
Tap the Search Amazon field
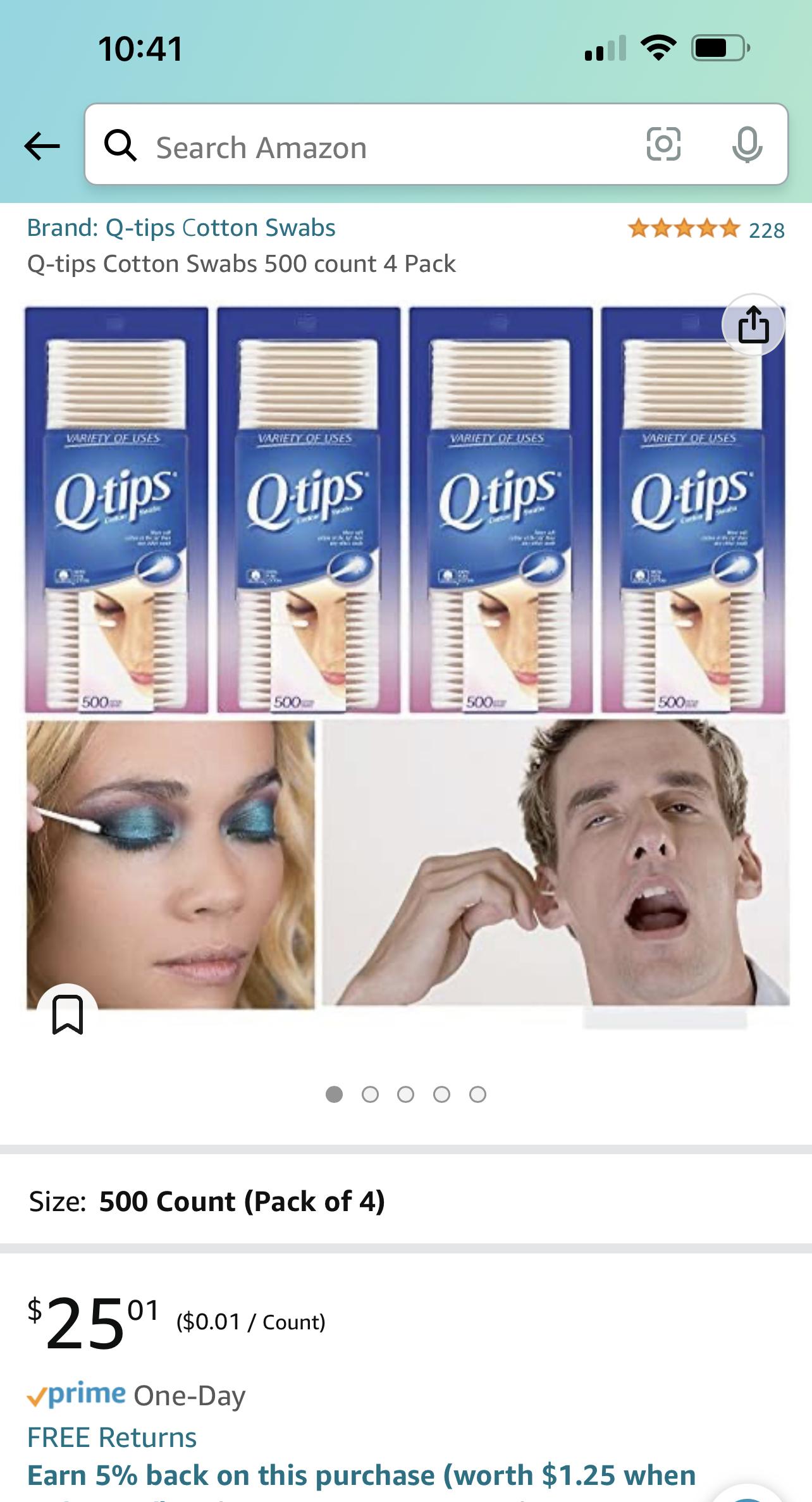(379, 147)
